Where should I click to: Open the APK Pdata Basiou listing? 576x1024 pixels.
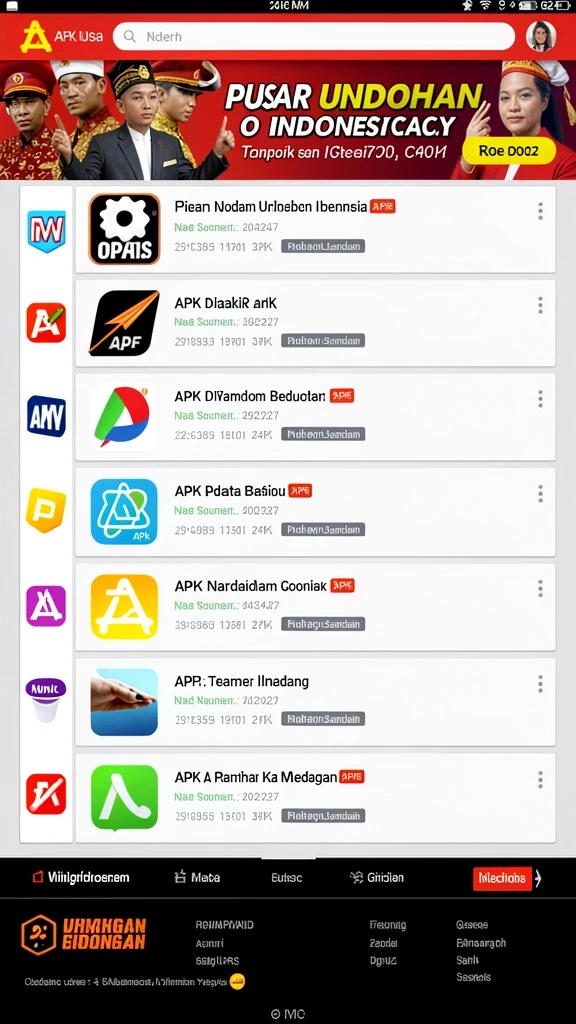[315, 512]
